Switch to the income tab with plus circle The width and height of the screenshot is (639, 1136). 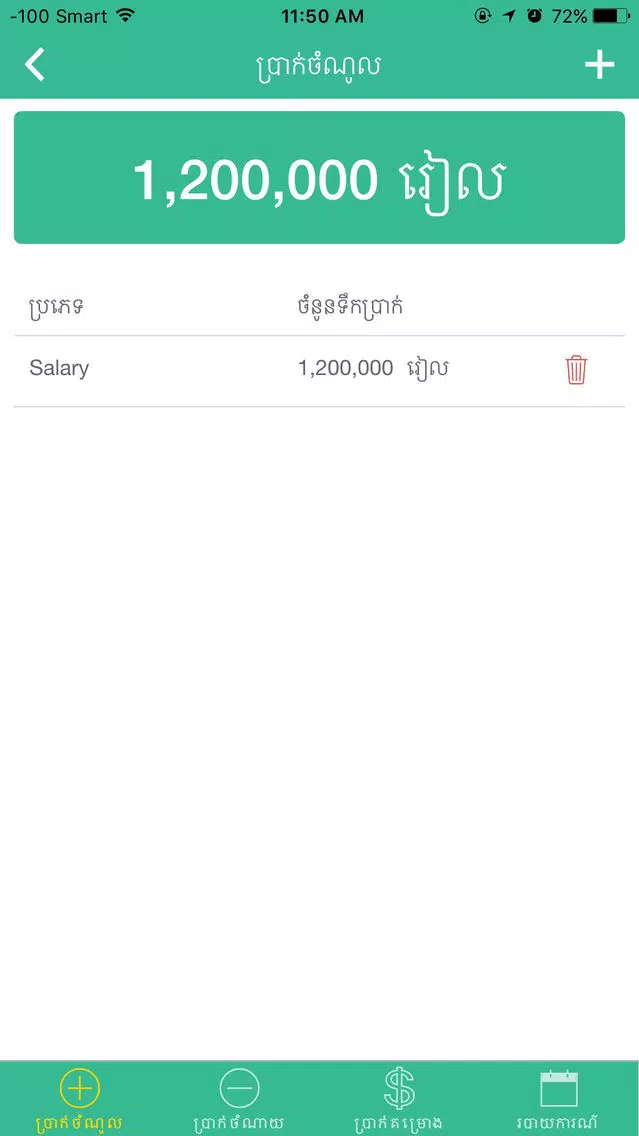(x=80, y=1099)
